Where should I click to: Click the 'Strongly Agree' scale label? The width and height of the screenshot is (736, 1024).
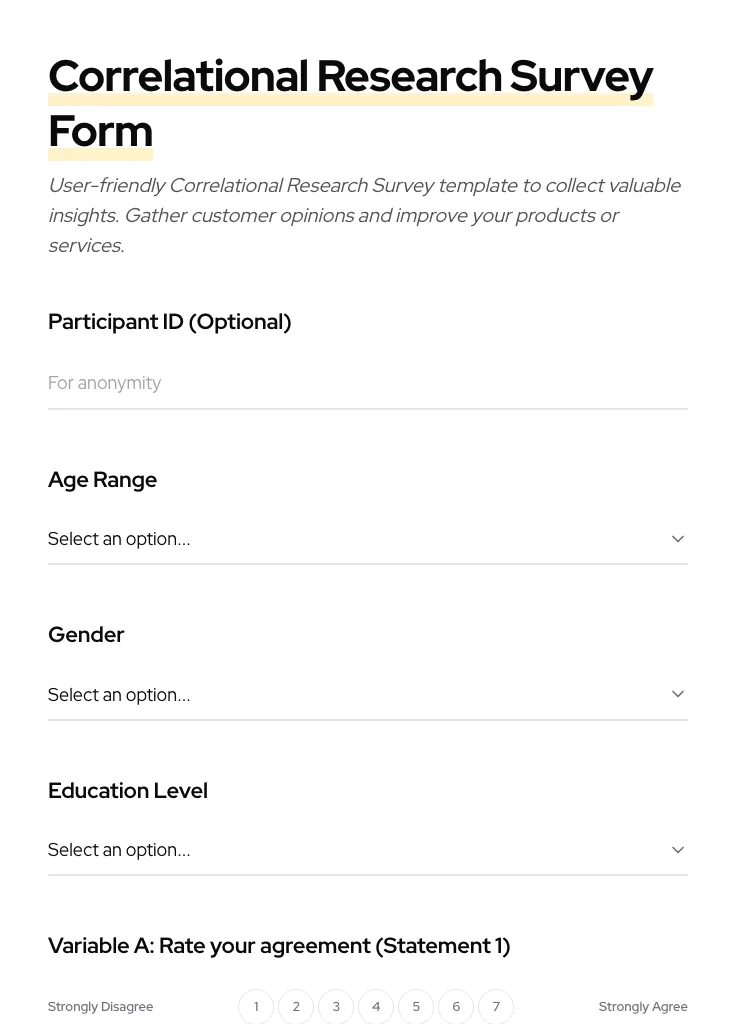tap(643, 1006)
